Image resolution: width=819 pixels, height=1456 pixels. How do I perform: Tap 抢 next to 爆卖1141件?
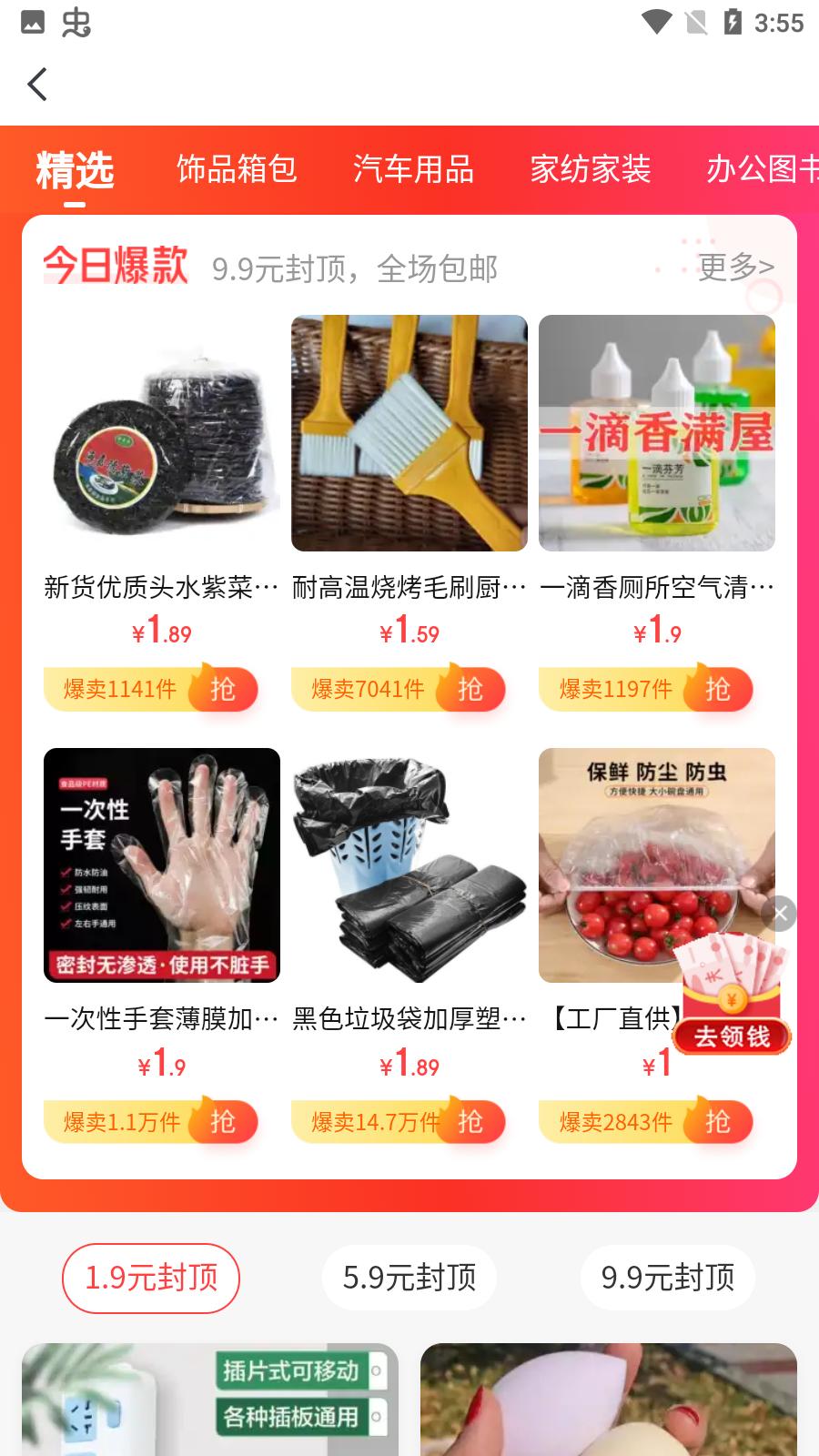(x=223, y=689)
